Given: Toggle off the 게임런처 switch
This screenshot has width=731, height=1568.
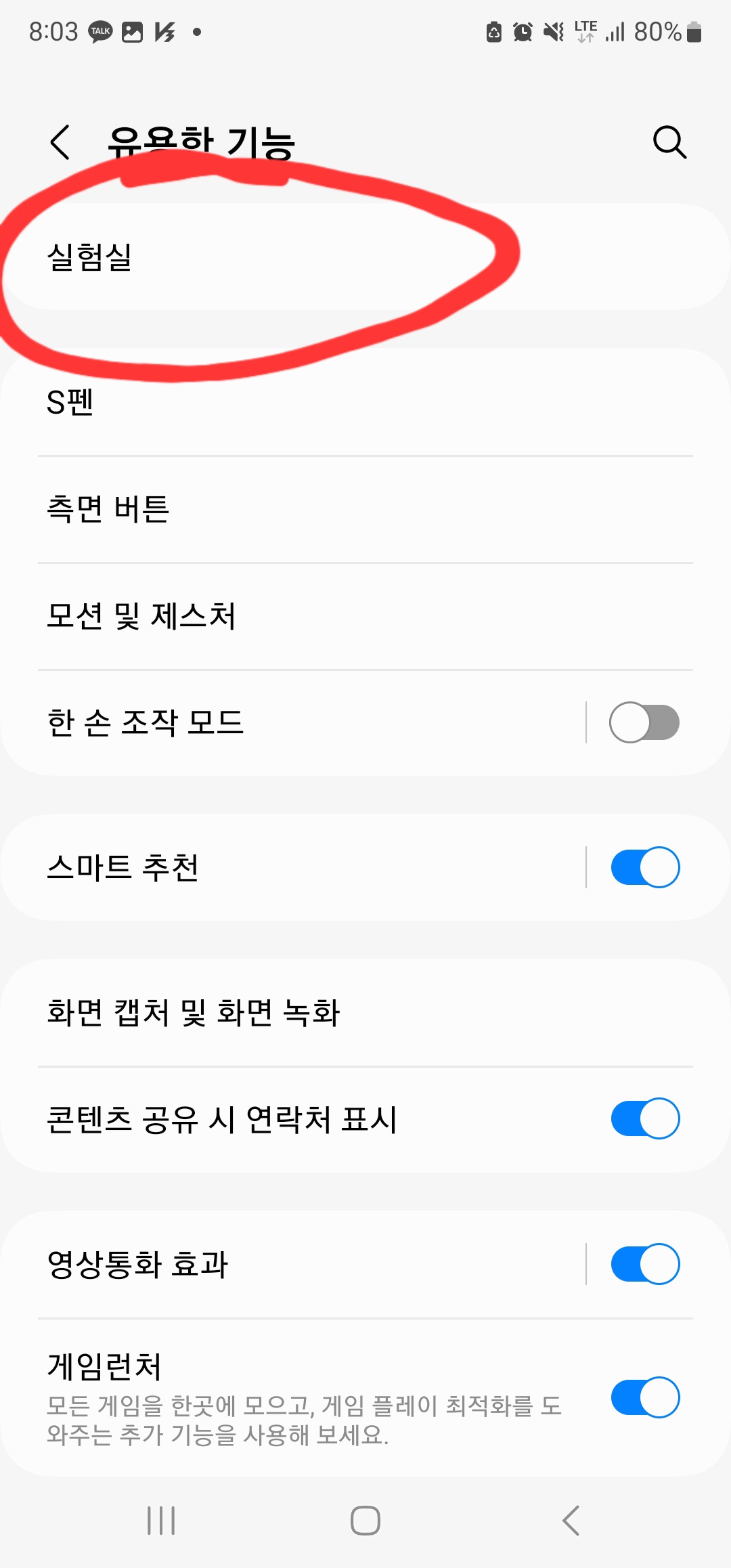Looking at the screenshot, I should click(644, 1397).
